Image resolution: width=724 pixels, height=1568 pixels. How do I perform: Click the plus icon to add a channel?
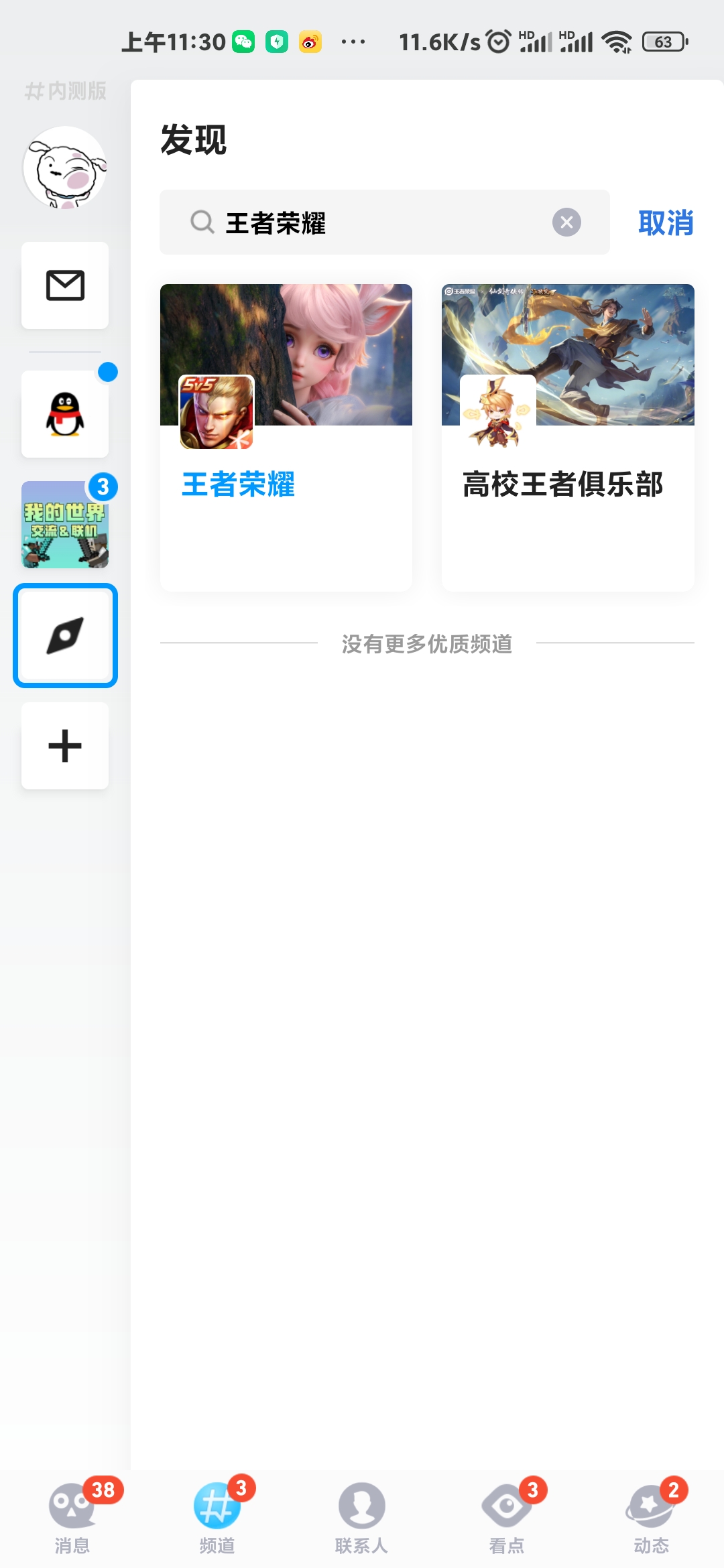64,746
